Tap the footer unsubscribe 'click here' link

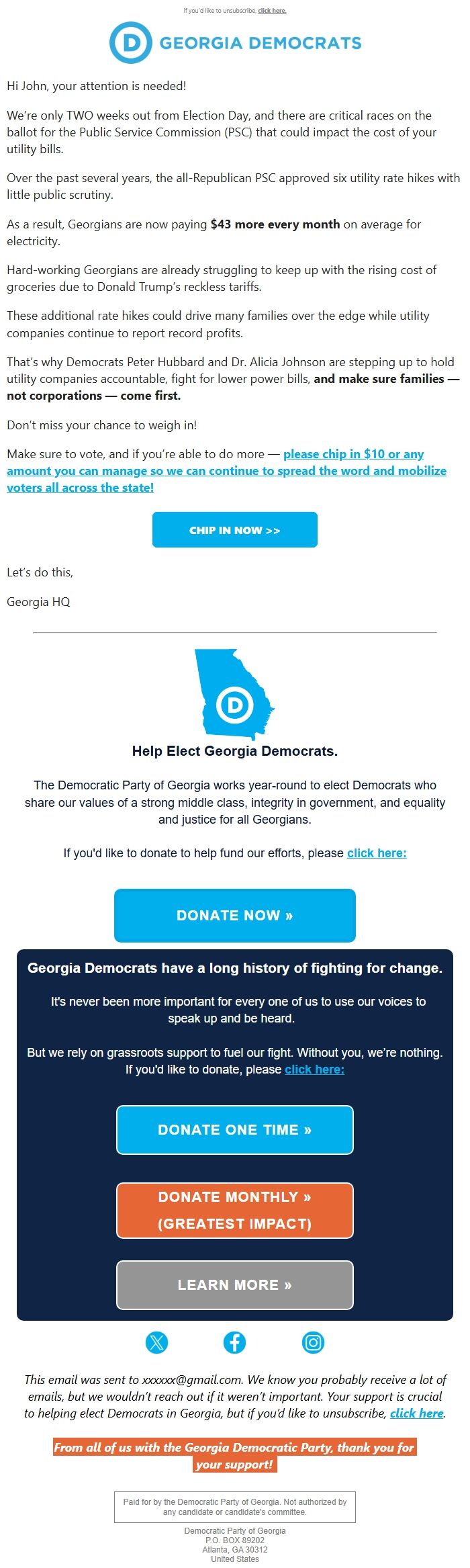(416, 1413)
